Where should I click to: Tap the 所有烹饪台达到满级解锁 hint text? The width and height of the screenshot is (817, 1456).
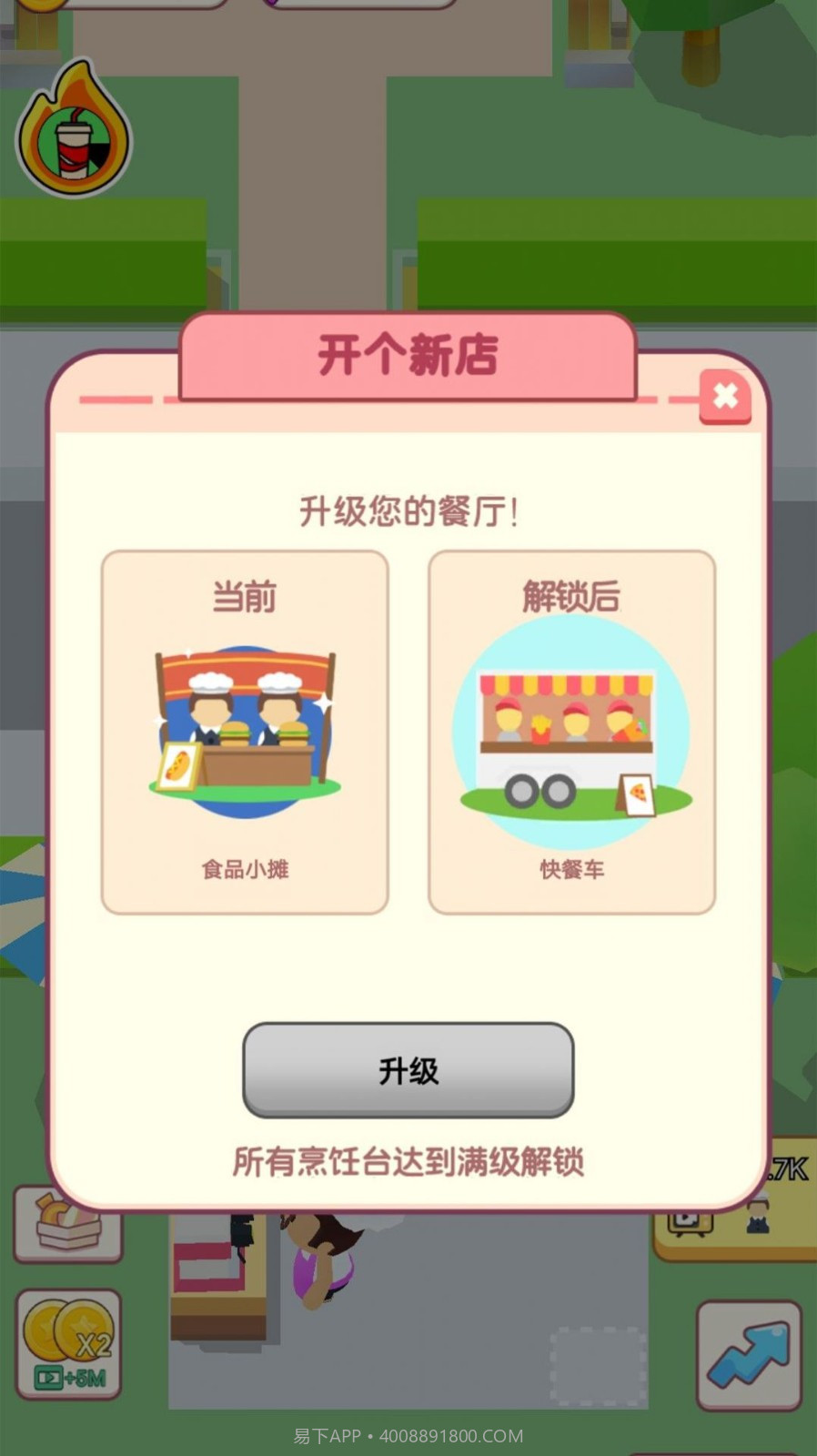(408, 1162)
